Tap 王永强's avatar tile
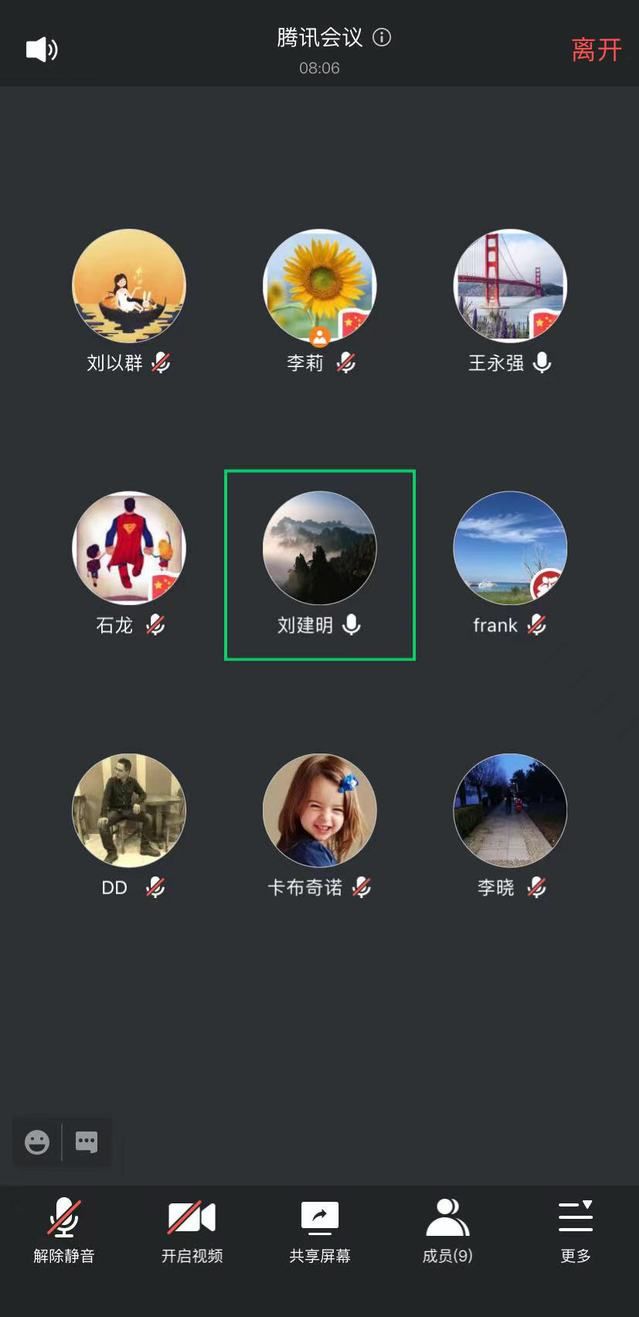Image resolution: width=639 pixels, height=1317 pixels. 510,286
